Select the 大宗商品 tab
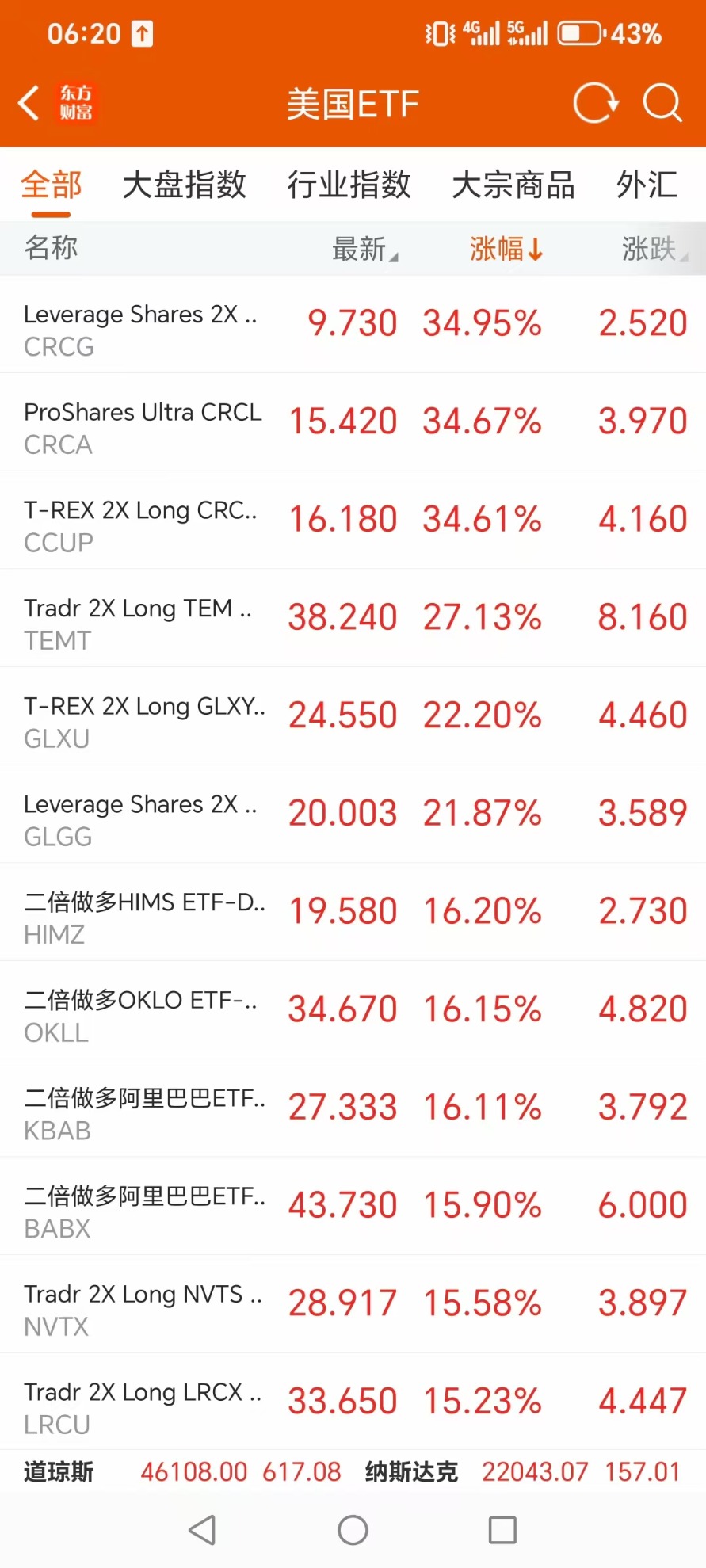This screenshot has height=1568, width=706. coord(513,185)
